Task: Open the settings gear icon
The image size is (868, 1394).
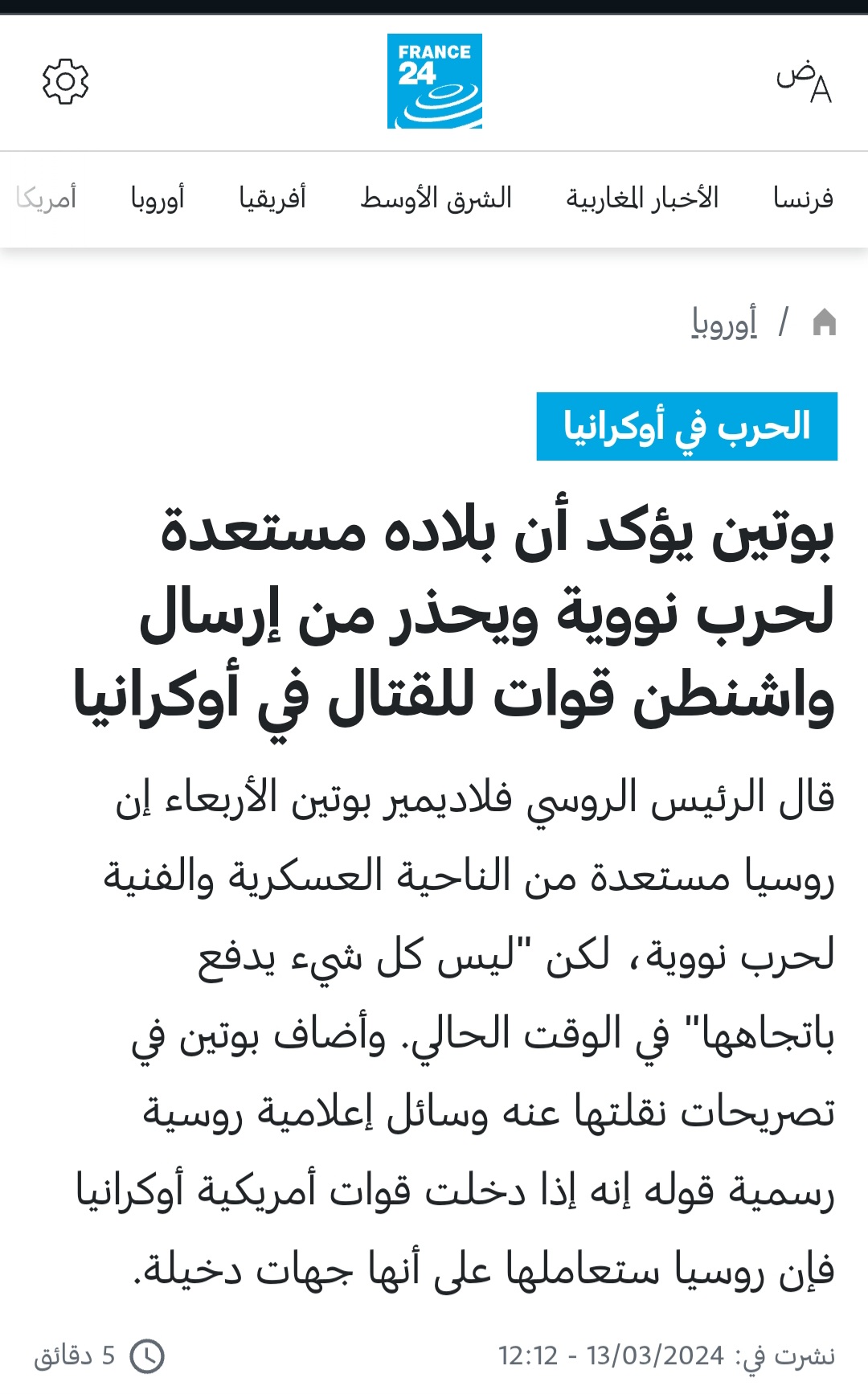Action: [65, 81]
